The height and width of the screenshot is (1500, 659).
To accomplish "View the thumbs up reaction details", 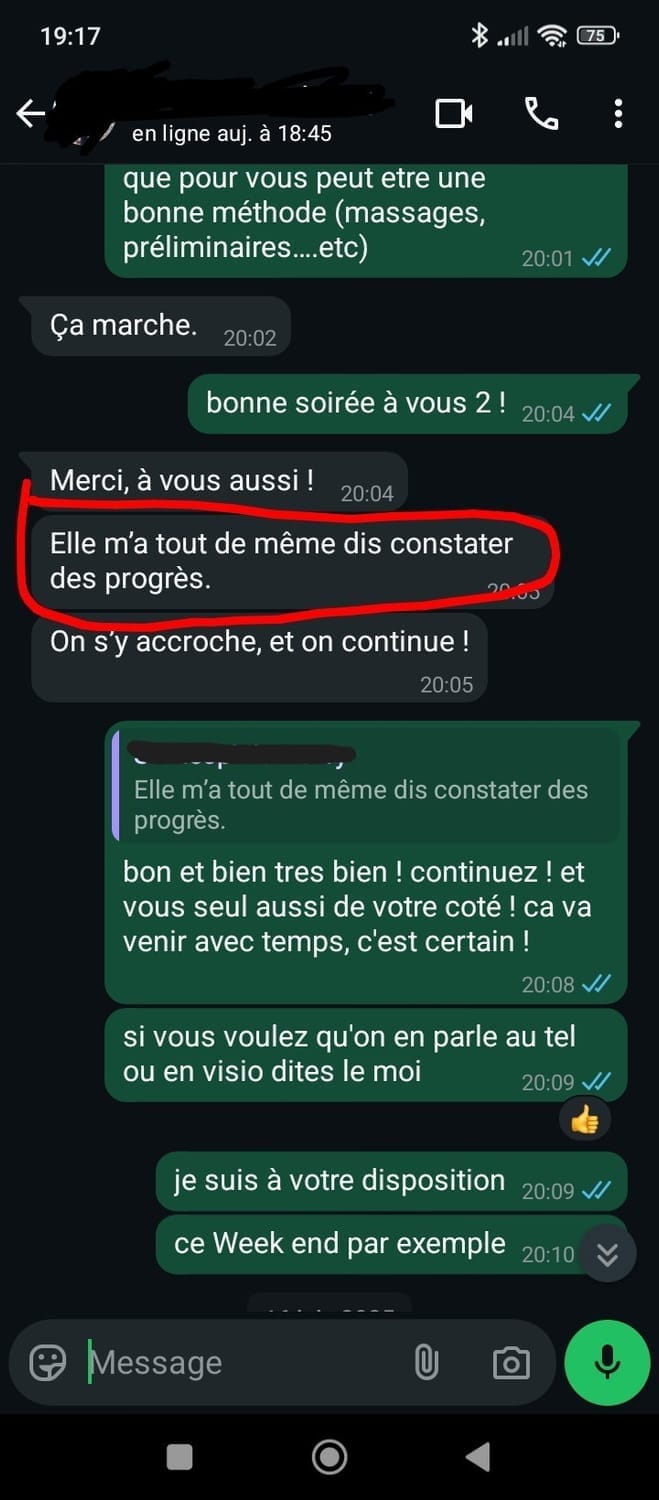I will click(584, 1121).
